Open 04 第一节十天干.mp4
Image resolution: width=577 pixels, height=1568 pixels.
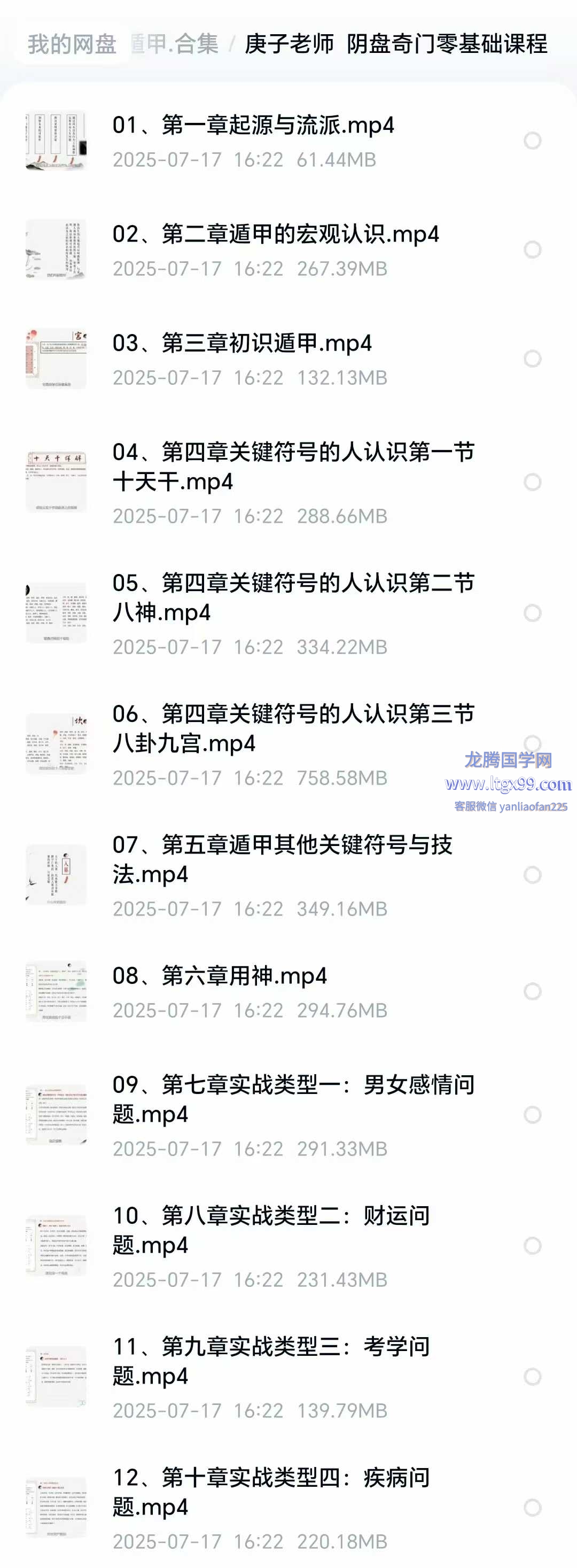click(x=293, y=467)
